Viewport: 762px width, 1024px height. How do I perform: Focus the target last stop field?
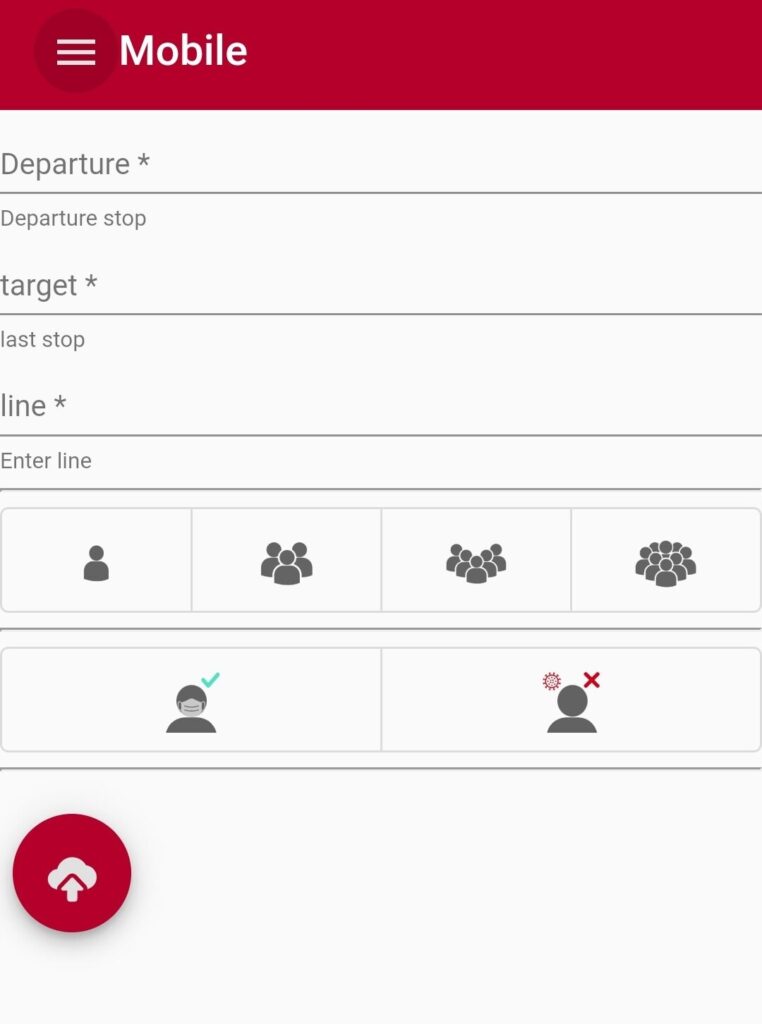coord(380,287)
